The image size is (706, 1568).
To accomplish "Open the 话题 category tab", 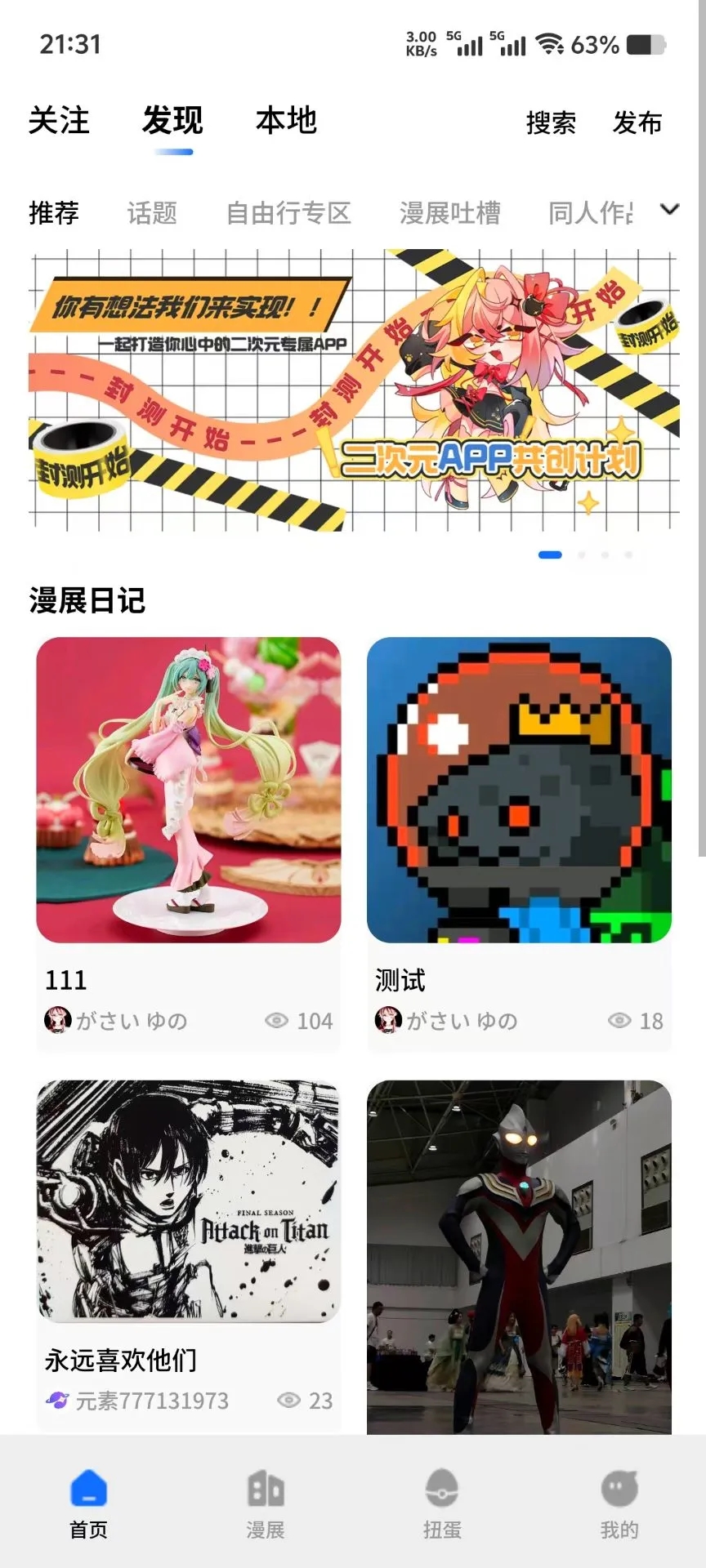I will click(151, 212).
